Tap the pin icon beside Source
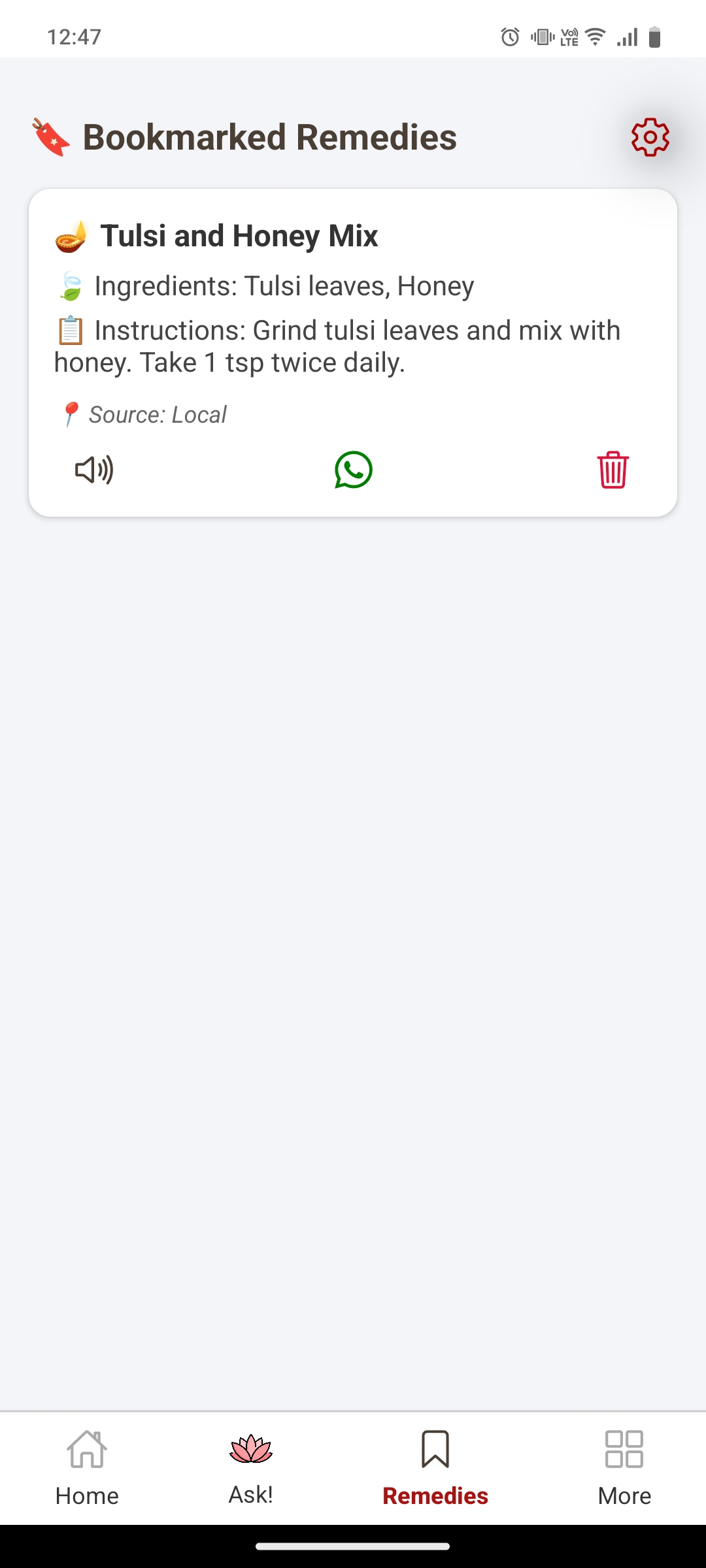706x1568 pixels. [x=69, y=413]
